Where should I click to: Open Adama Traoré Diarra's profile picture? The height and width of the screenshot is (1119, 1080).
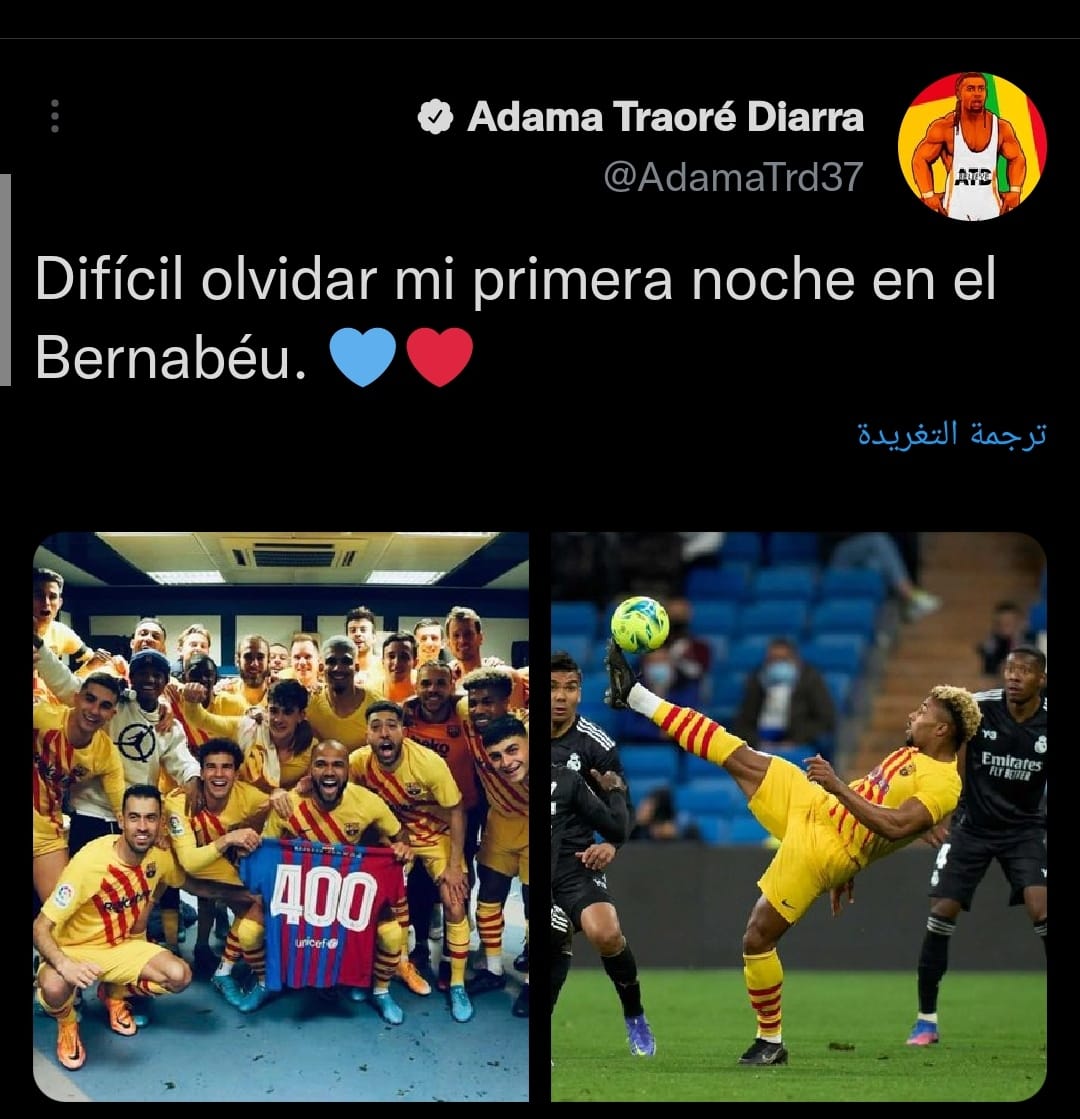point(972,146)
